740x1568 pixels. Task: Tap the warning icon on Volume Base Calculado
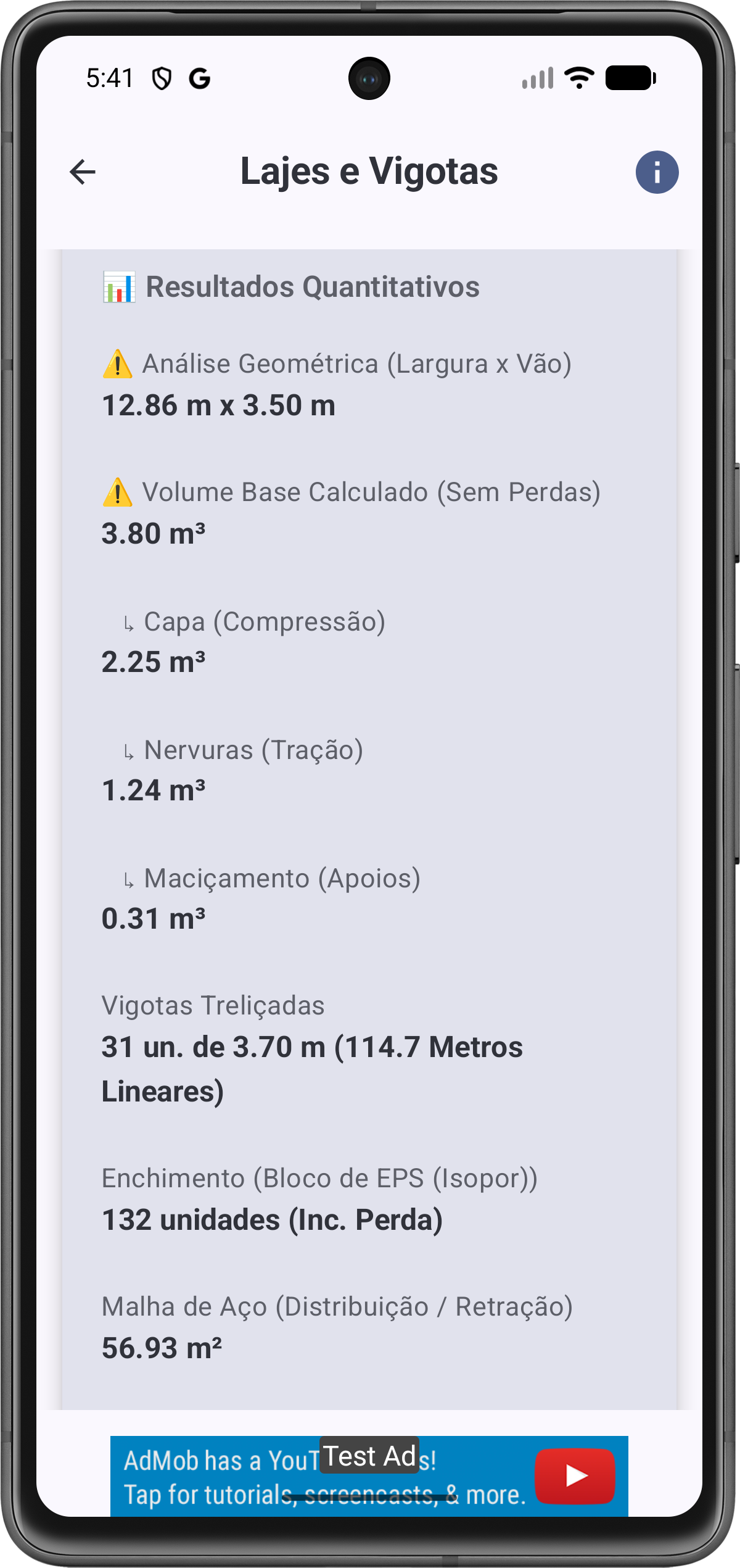(118, 492)
